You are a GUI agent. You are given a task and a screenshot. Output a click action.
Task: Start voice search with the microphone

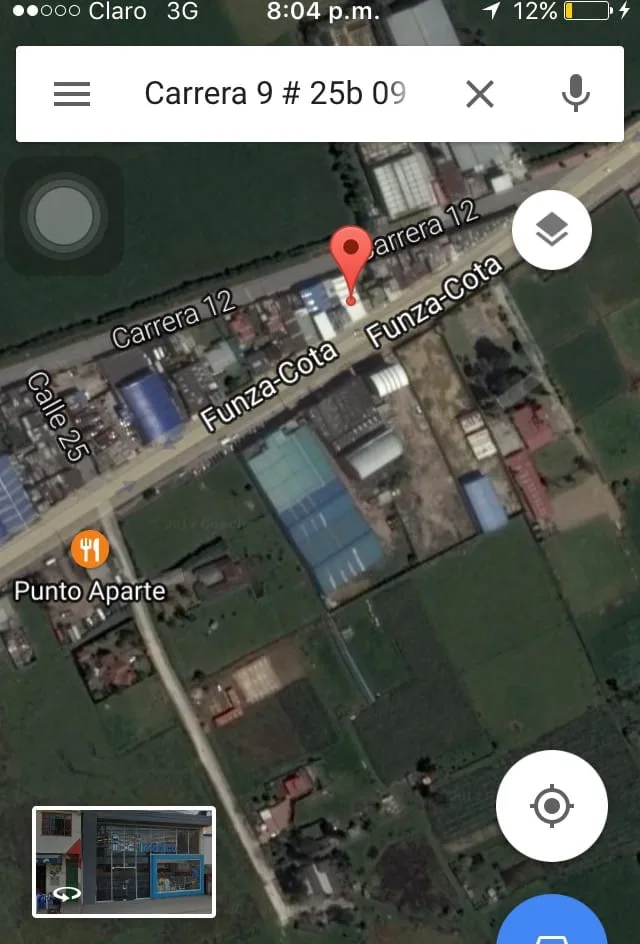[x=575, y=94]
